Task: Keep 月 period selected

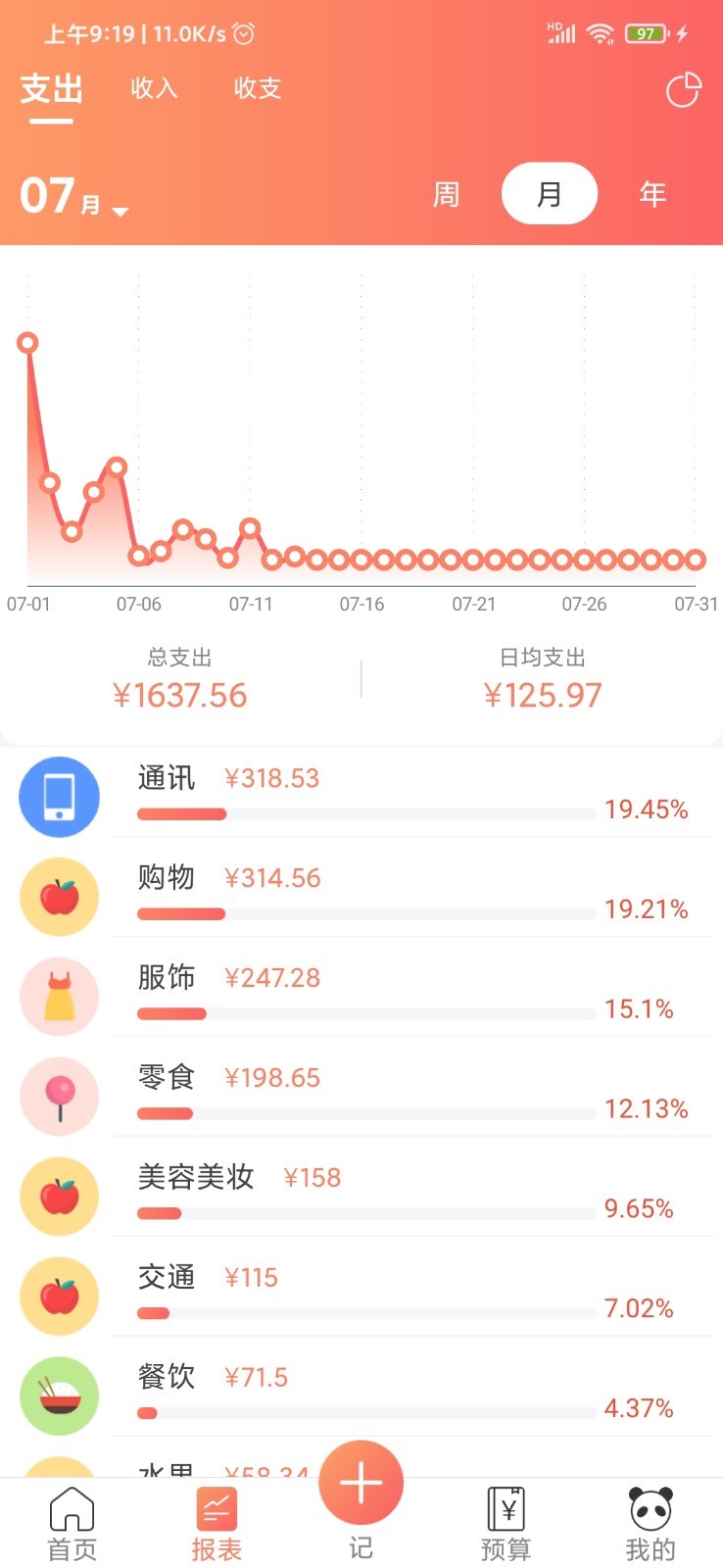Action: [550, 194]
